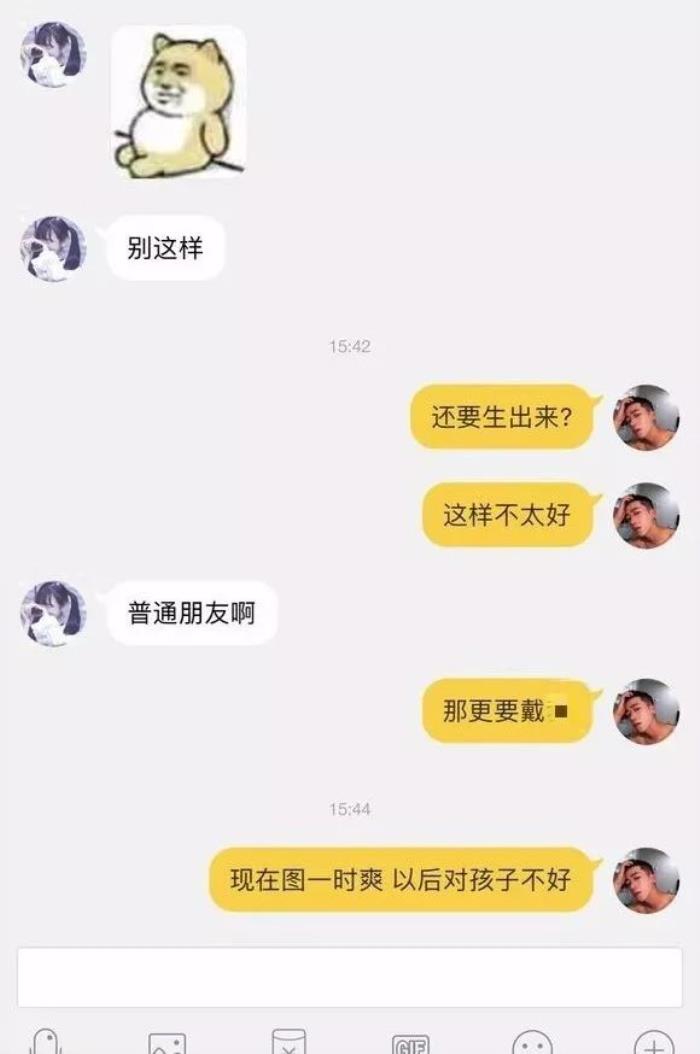Image resolution: width=700 pixels, height=1054 pixels.
Task: Open the voice message microphone
Action: click(x=46, y=1042)
